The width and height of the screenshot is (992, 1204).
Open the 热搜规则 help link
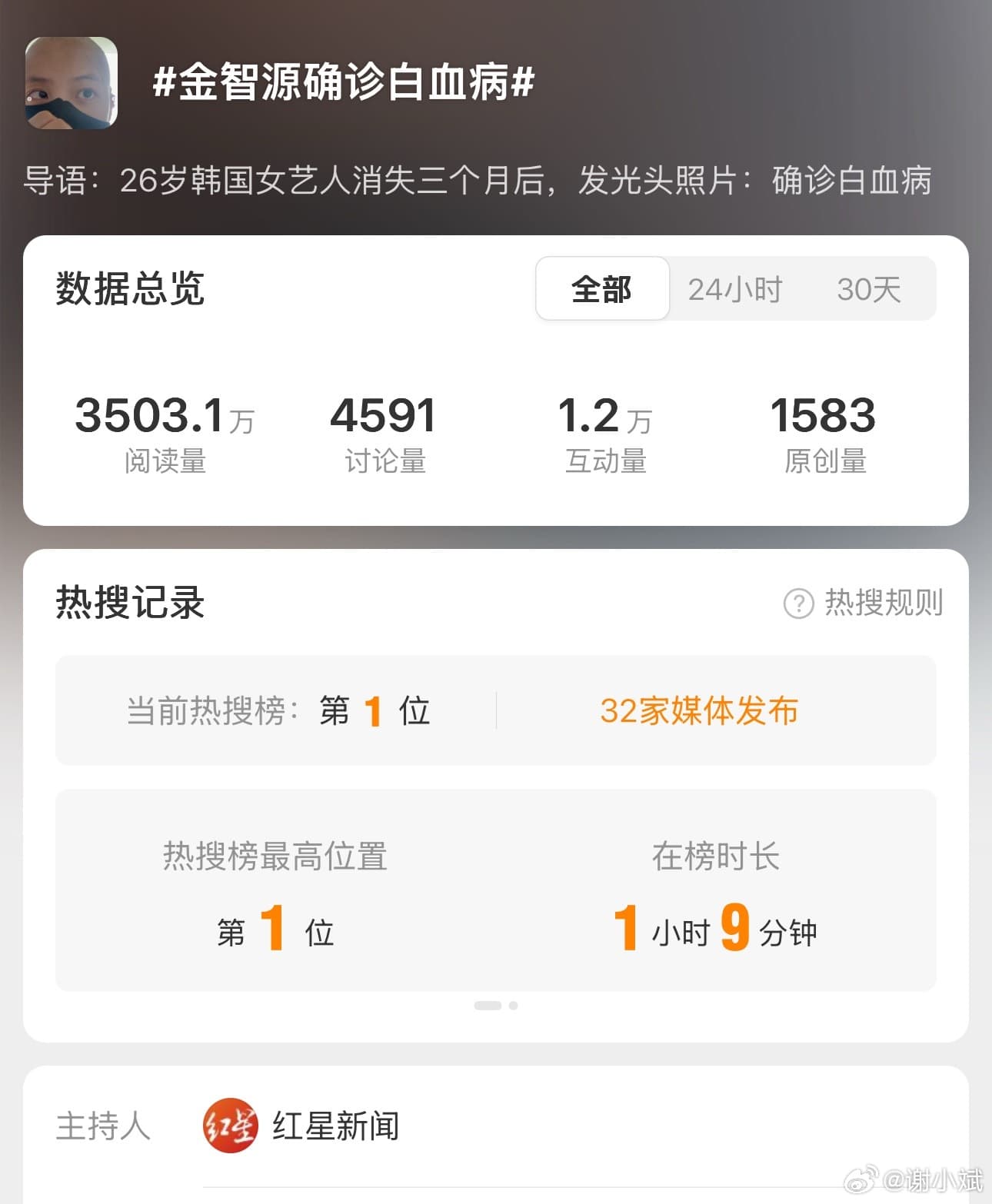[x=864, y=603]
